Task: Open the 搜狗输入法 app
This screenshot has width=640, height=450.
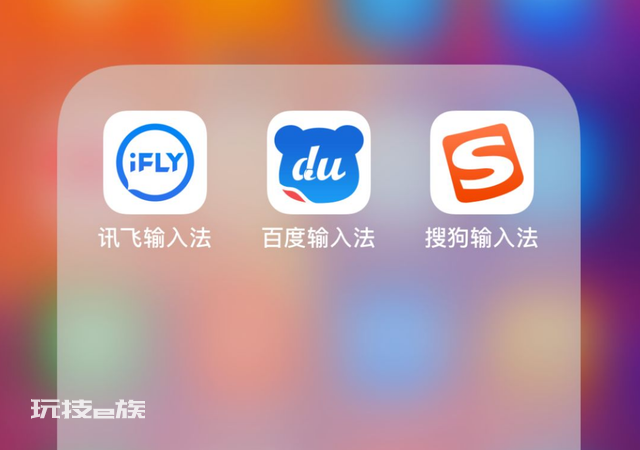Action: (481, 162)
